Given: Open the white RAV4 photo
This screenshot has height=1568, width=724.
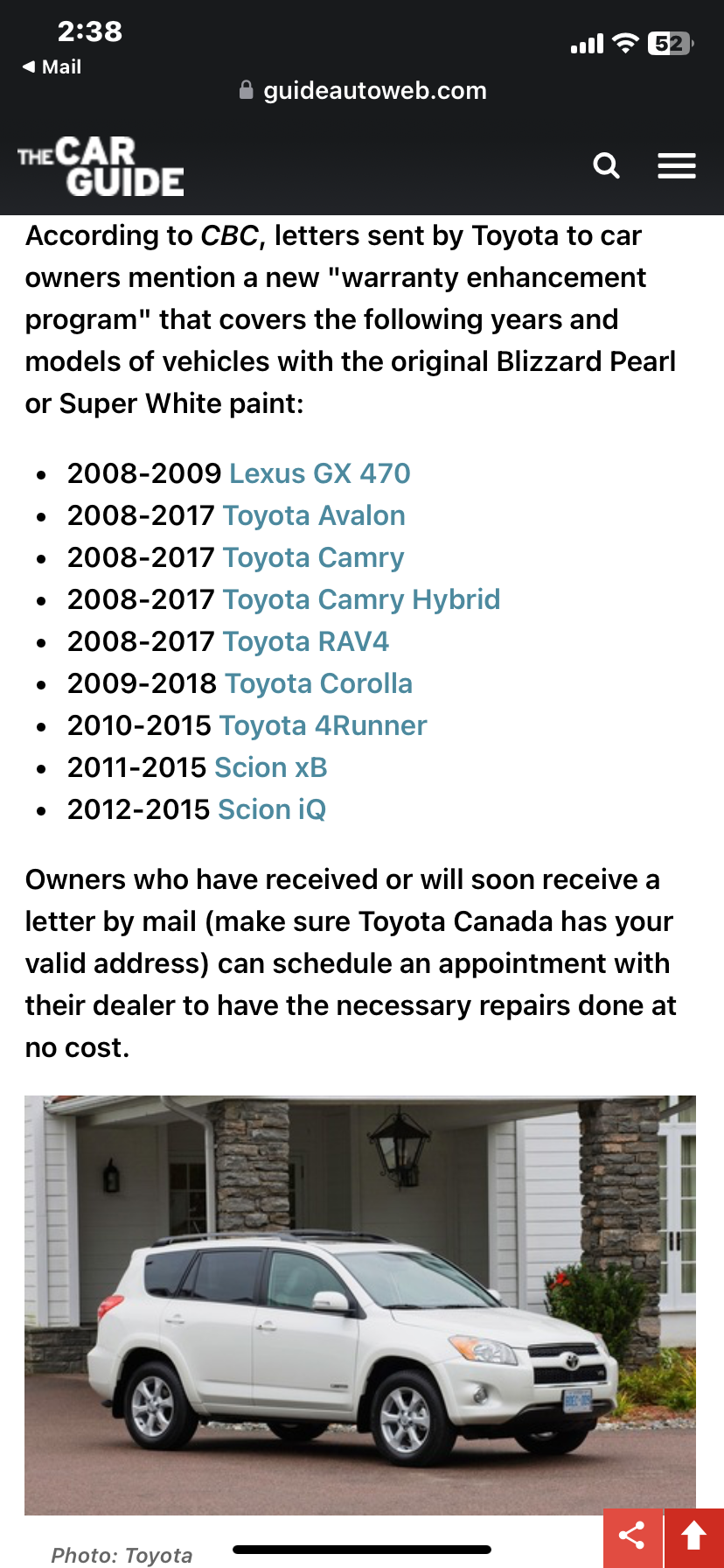Looking at the screenshot, I should pyautogui.click(x=360, y=1305).
